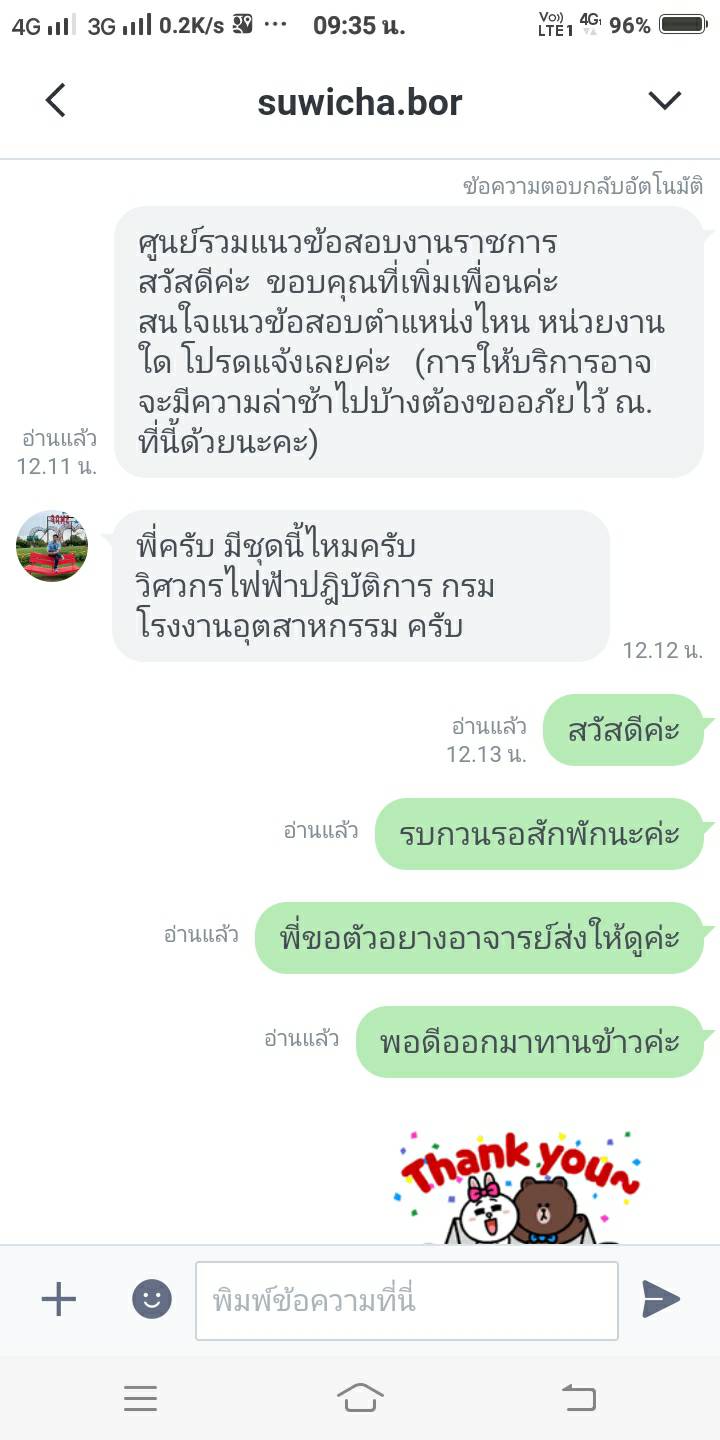Tap the system back button
The width and height of the screenshot is (720, 1440).
pos(578,1397)
